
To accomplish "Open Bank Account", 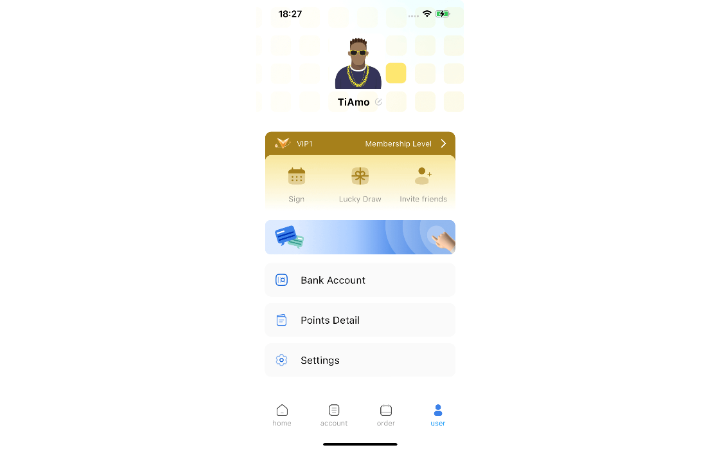I will pos(360,280).
